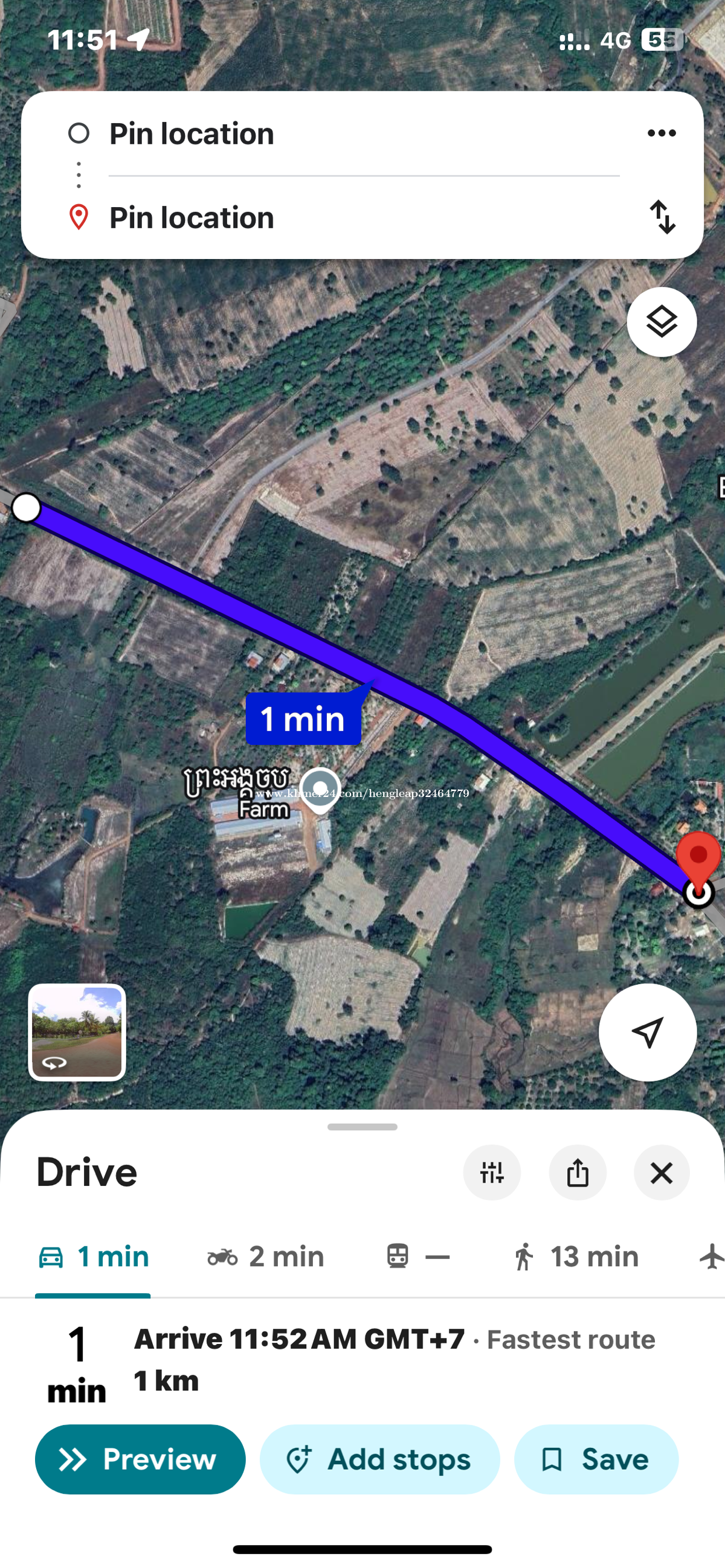Close the directions panel

pos(662,1173)
